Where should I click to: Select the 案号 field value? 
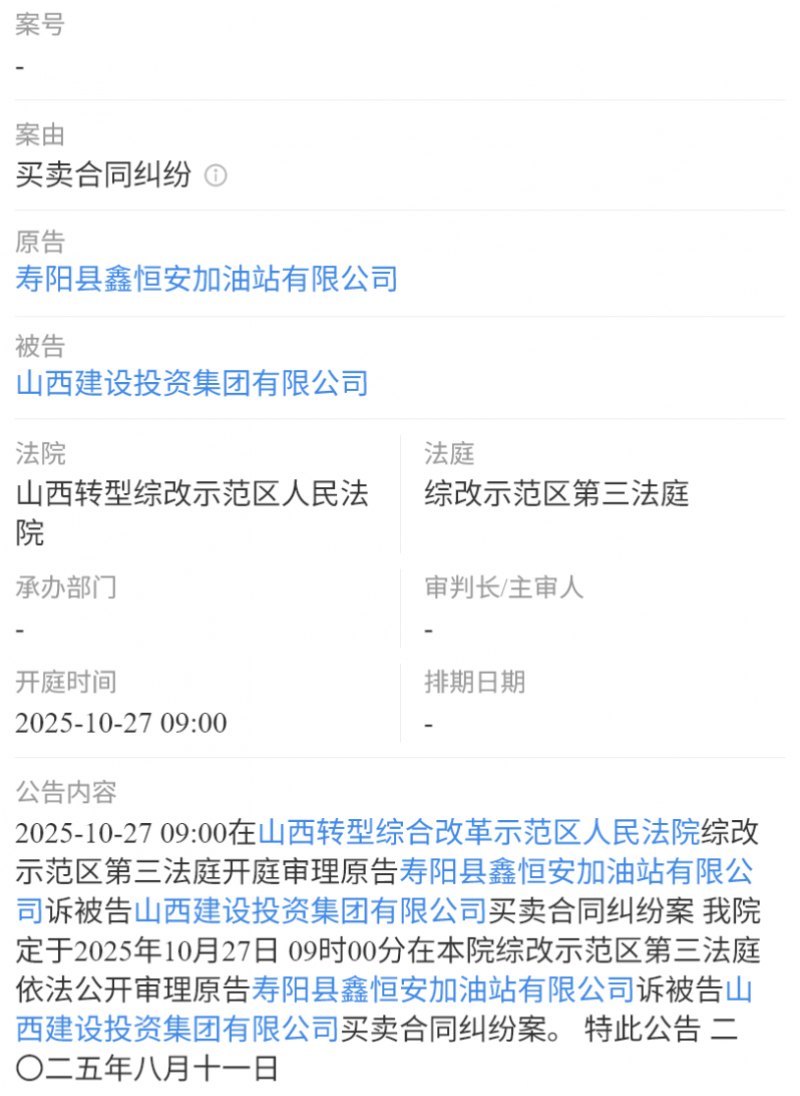click(x=18, y=66)
